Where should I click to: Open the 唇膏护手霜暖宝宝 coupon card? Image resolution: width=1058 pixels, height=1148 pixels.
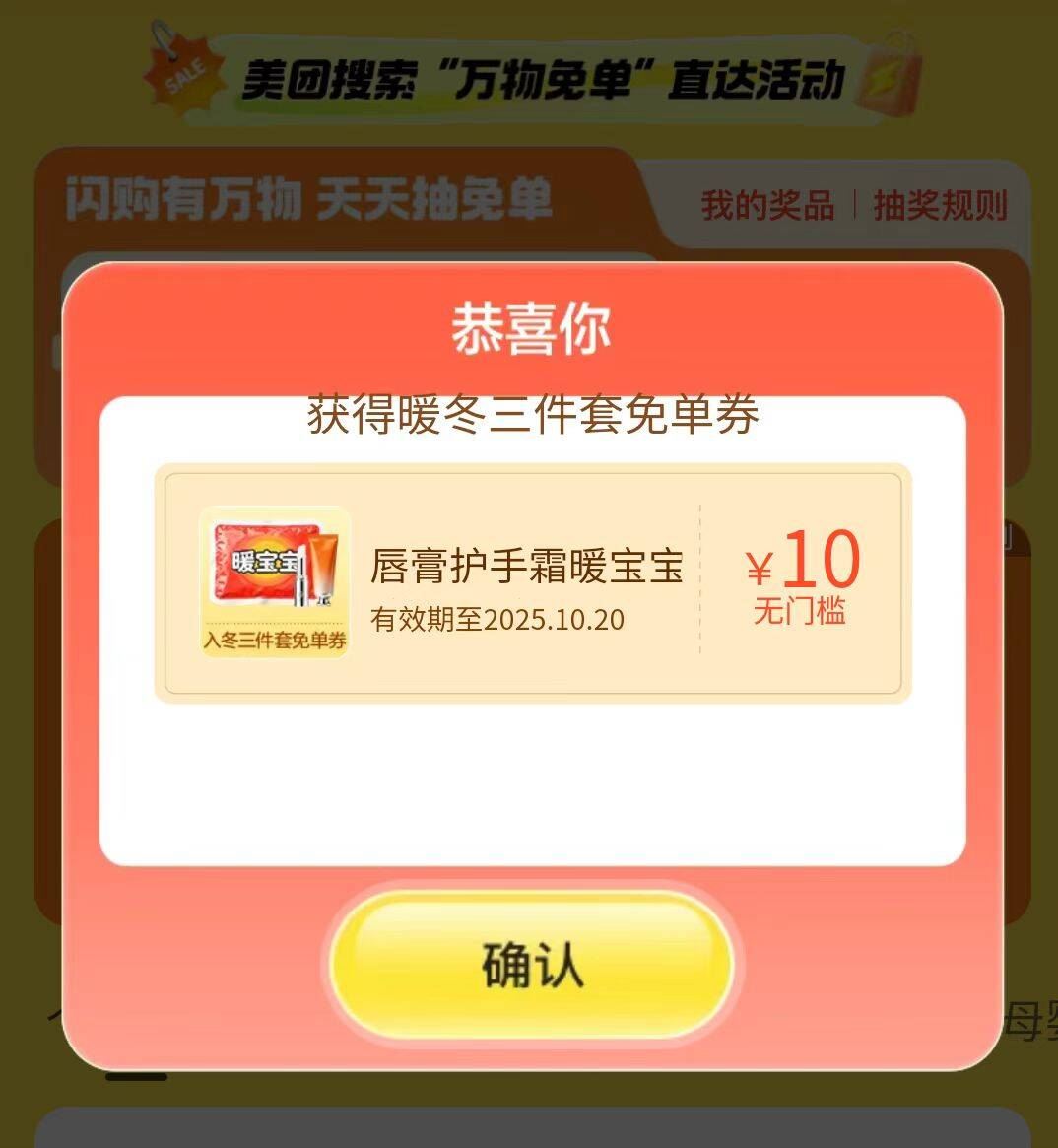(x=532, y=583)
